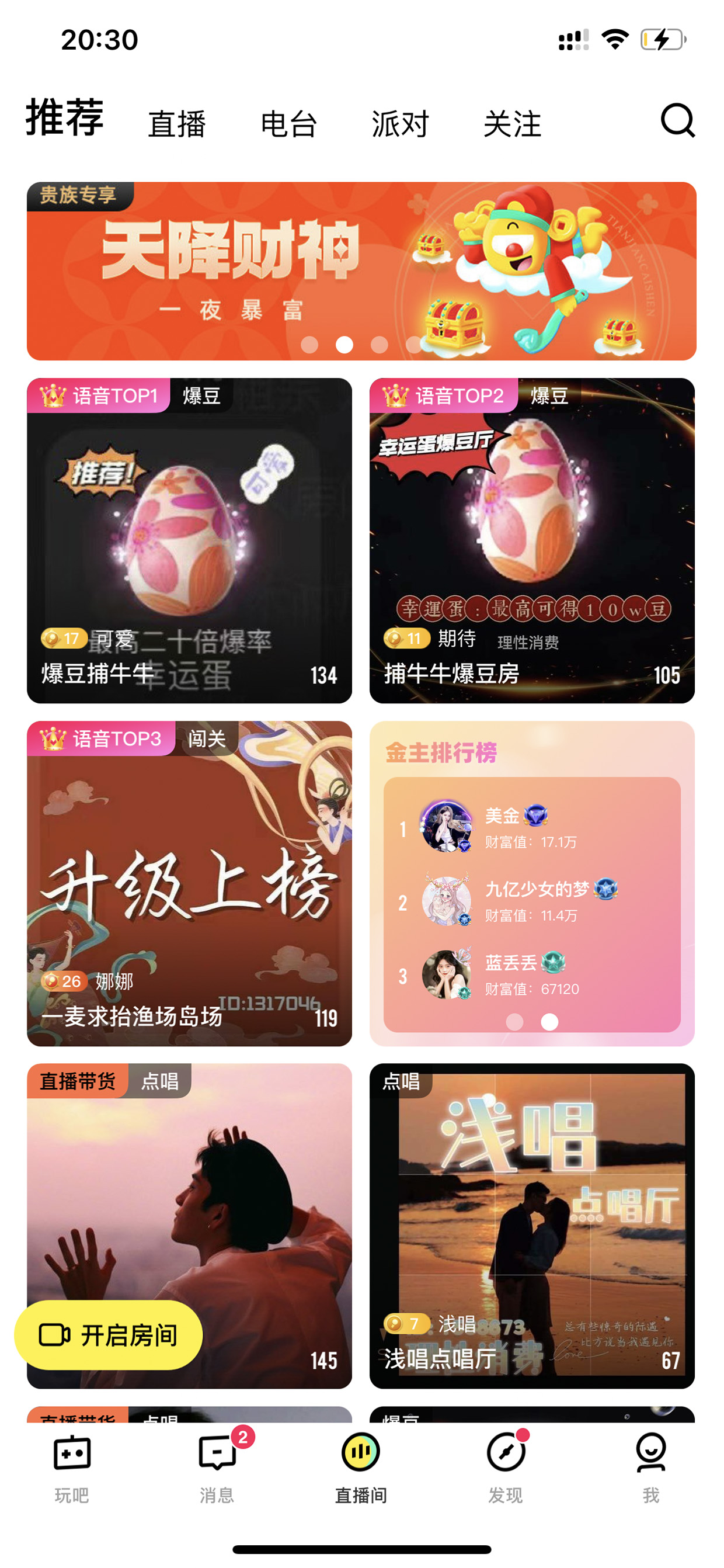Enter the 捕牛牛爆豆房 room card
The image size is (724, 1568).
(x=532, y=540)
